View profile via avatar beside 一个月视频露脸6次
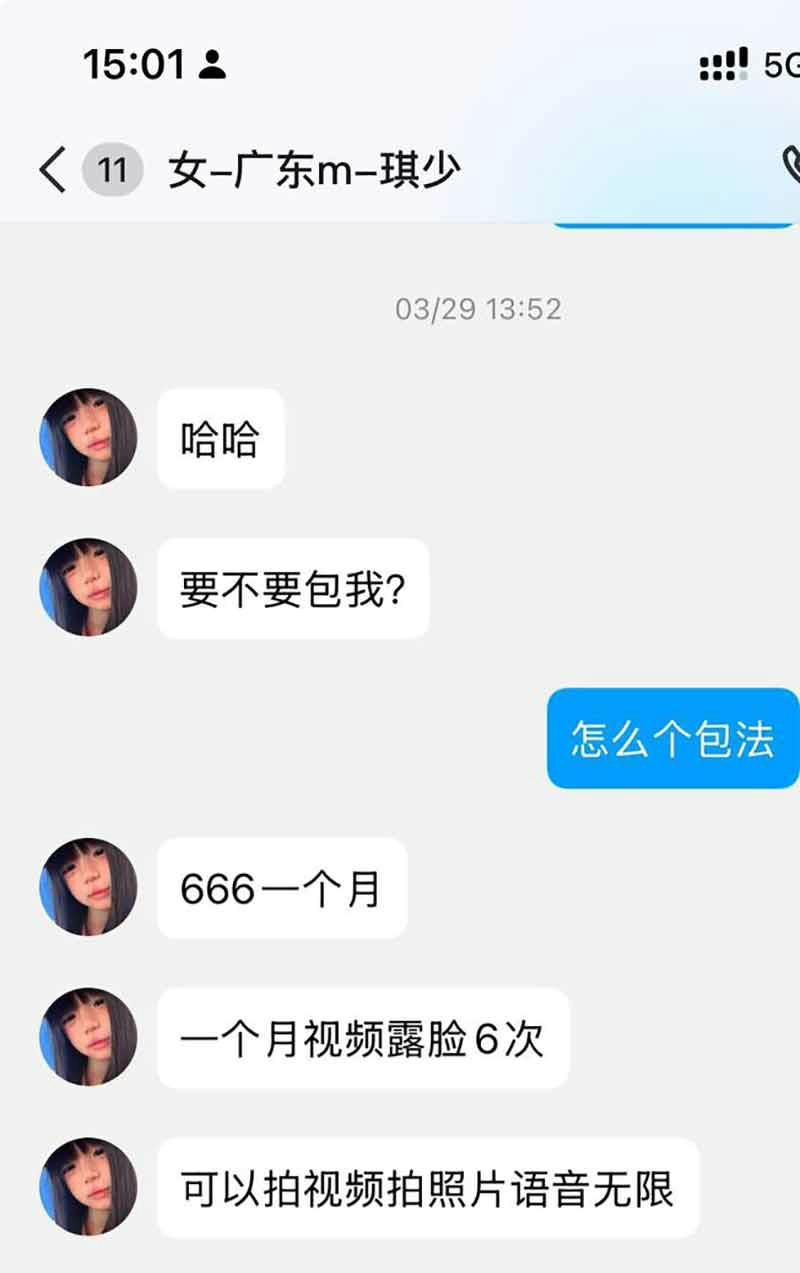 [x=88, y=1037]
